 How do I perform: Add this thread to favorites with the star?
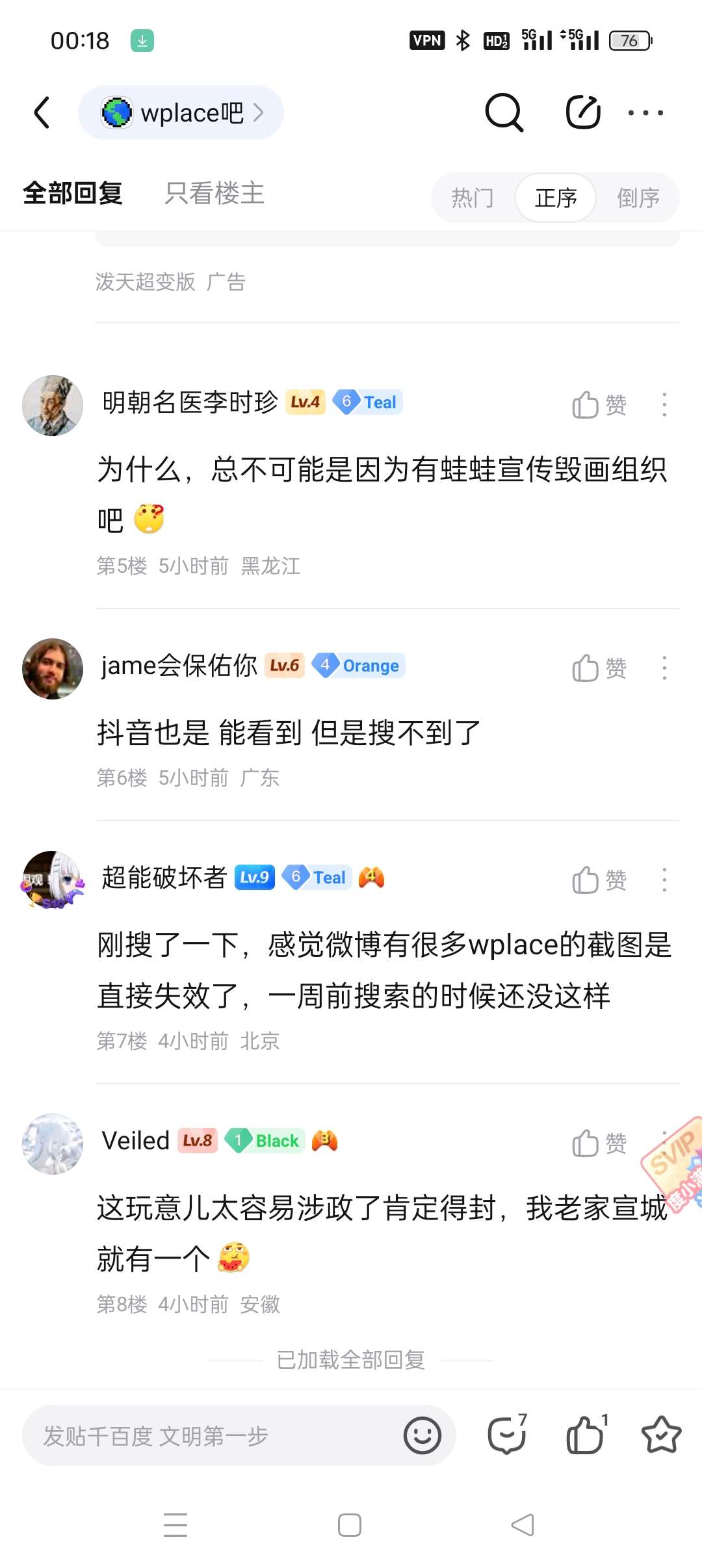pyautogui.click(x=661, y=1435)
